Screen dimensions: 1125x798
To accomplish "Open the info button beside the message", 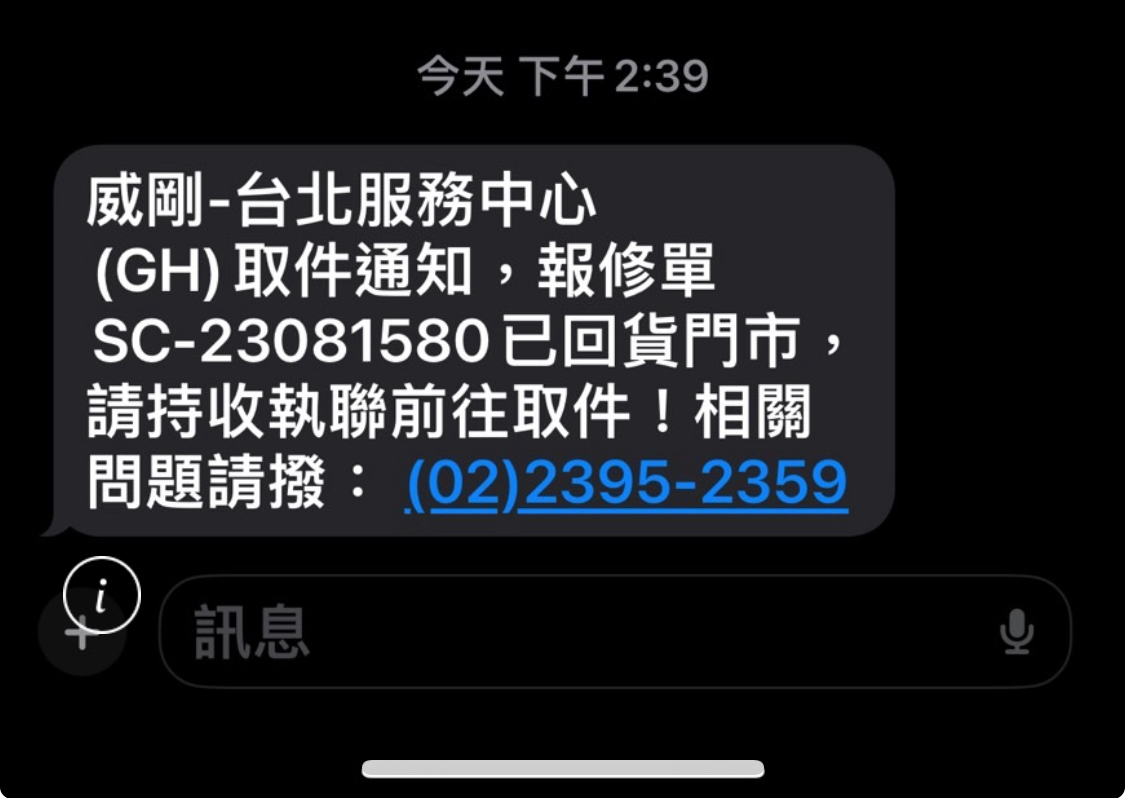I will pyautogui.click(x=101, y=594).
